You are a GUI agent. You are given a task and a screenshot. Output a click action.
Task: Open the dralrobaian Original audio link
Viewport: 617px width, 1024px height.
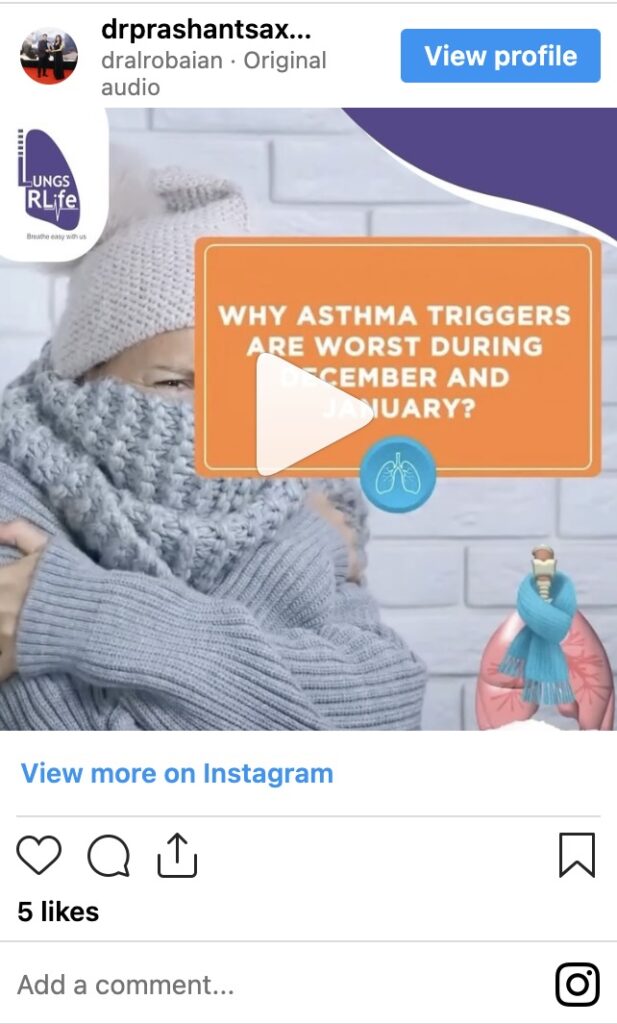(214, 73)
